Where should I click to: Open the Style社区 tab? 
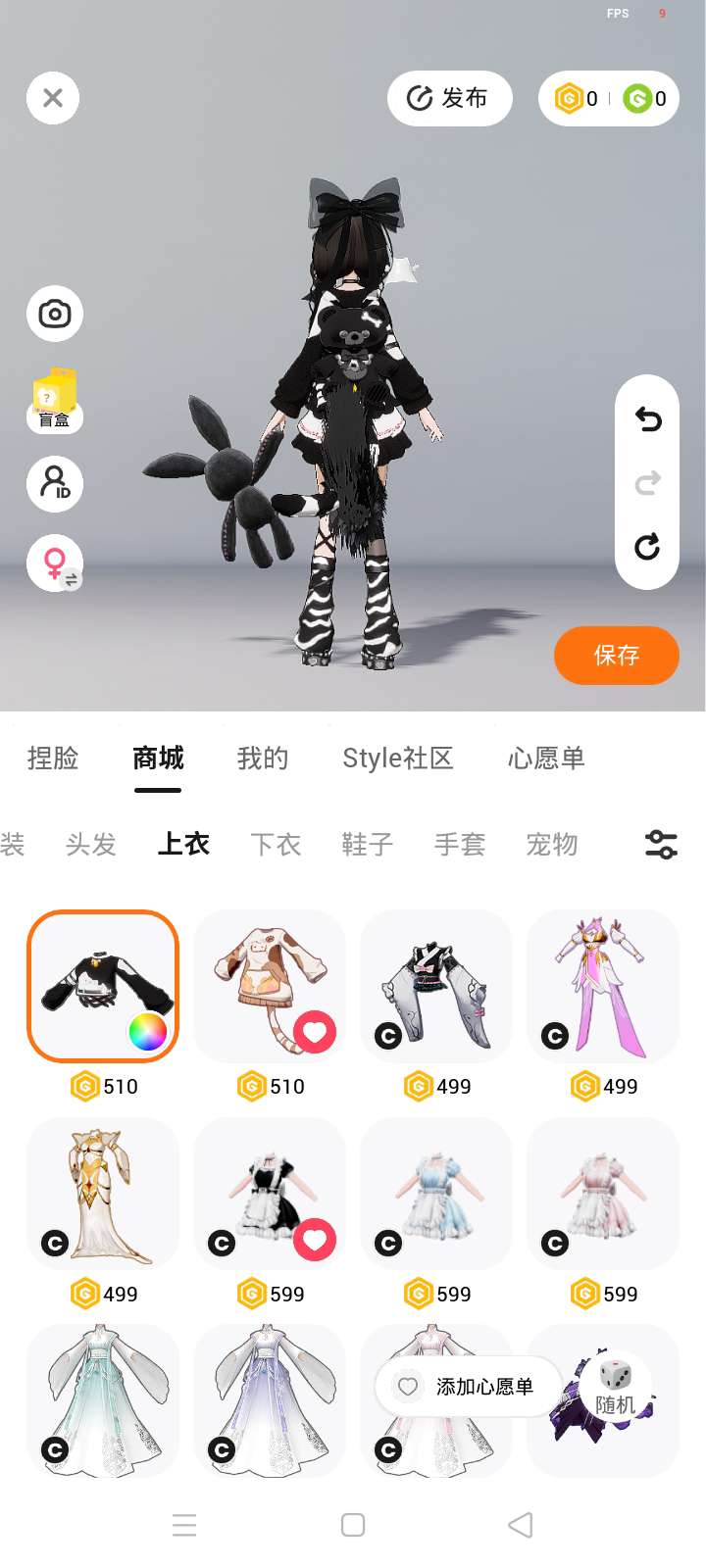click(x=397, y=758)
